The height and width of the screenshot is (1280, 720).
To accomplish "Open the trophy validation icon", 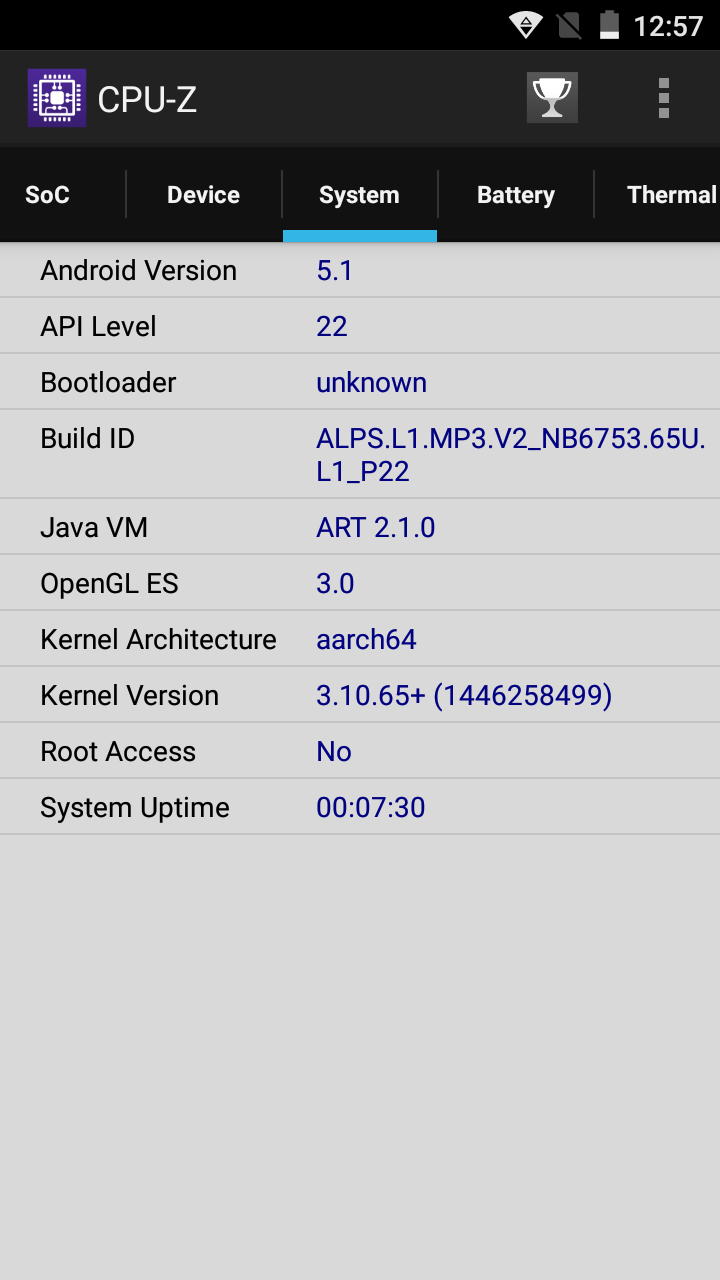I will click(552, 98).
